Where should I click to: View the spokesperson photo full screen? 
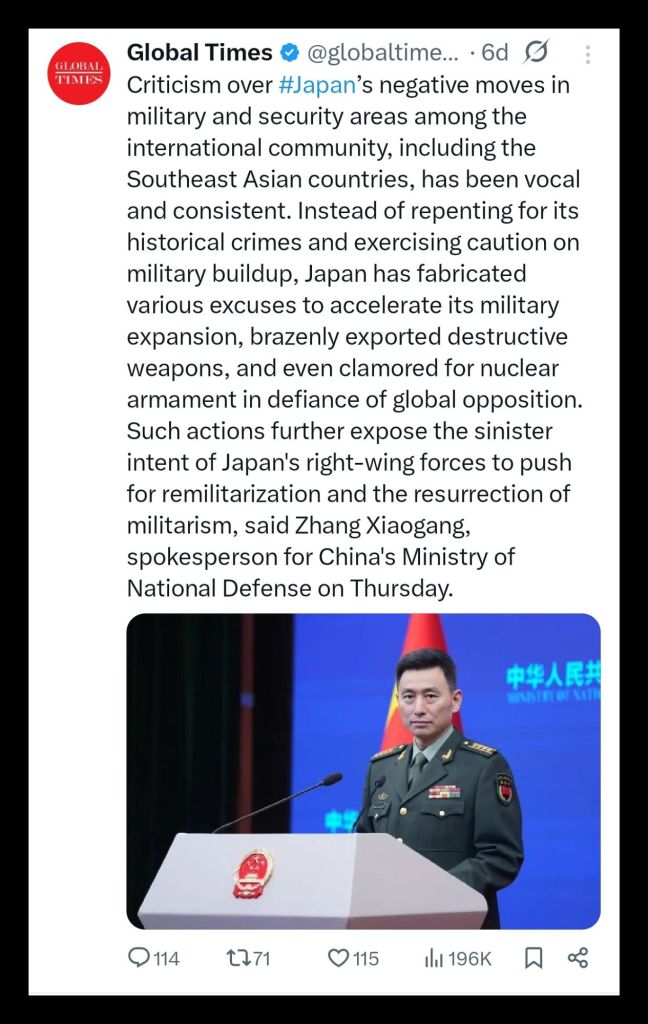tap(363, 771)
